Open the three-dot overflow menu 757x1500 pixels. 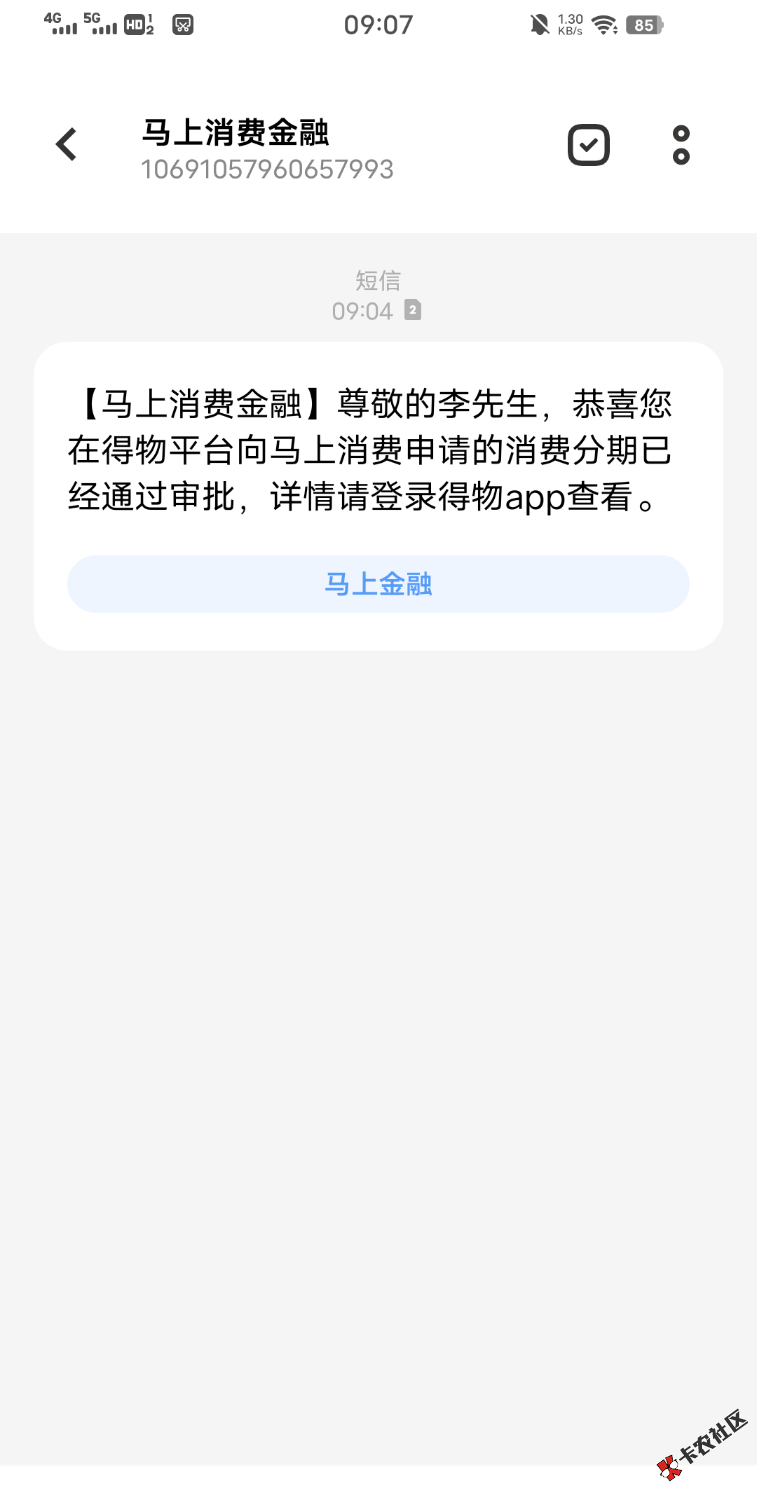click(x=681, y=145)
